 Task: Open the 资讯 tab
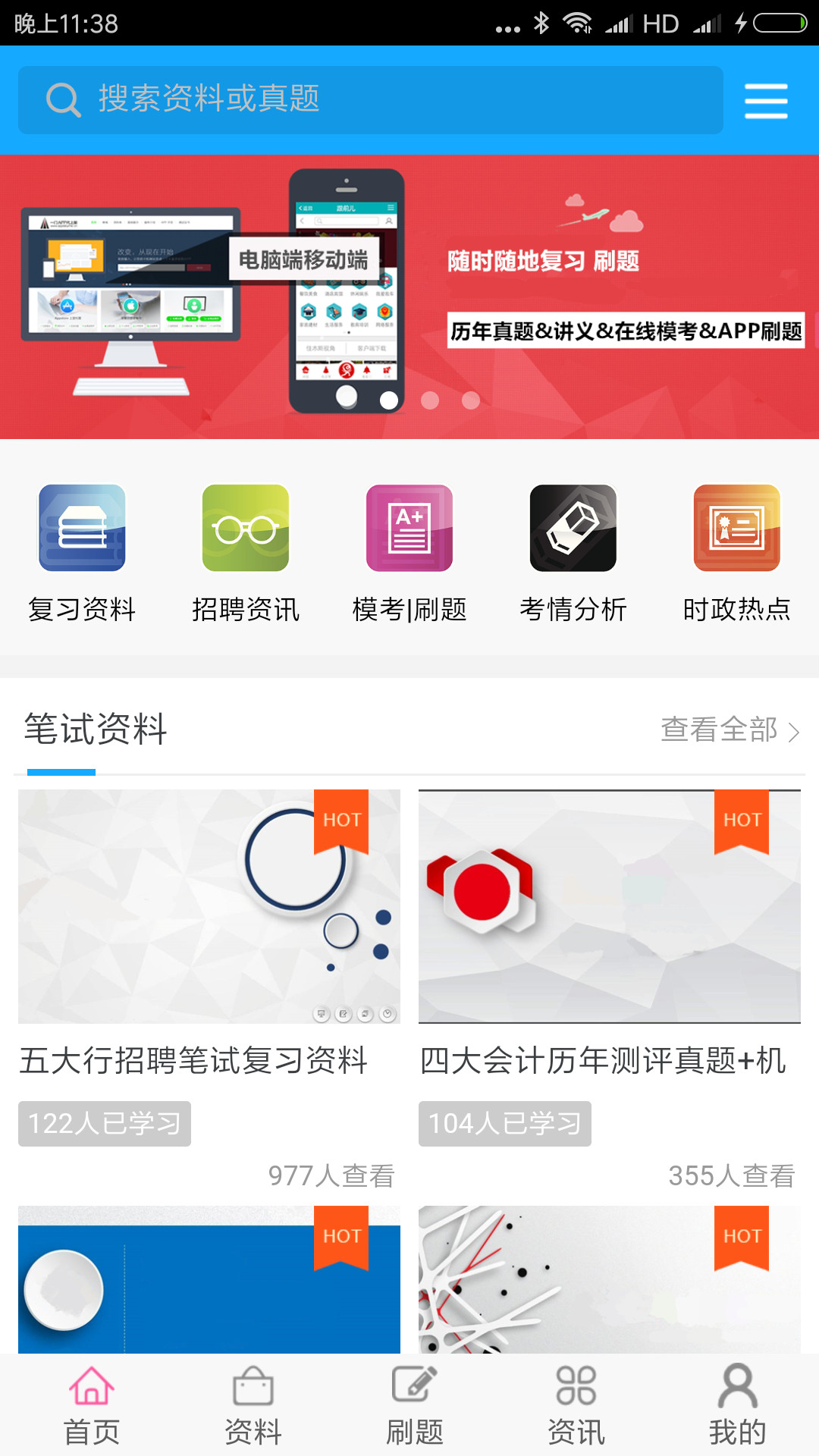tap(576, 1405)
